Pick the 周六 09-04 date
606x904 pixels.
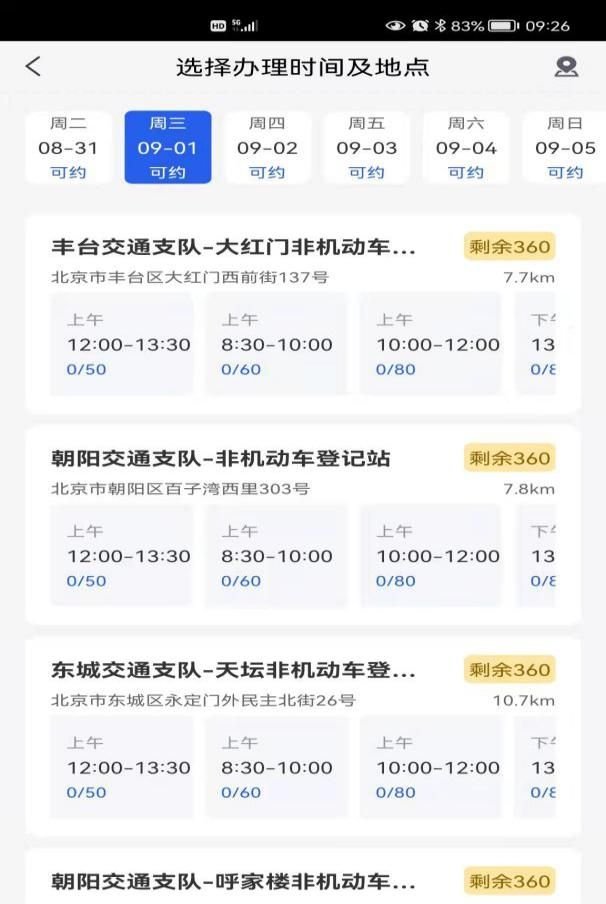(x=465, y=148)
